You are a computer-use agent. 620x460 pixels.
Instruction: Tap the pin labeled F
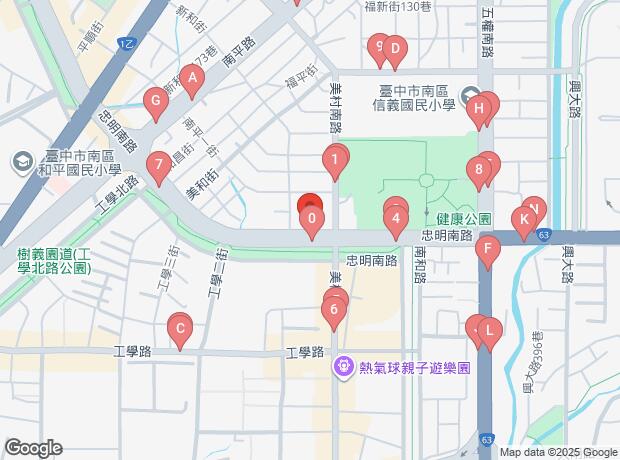point(488,249)
